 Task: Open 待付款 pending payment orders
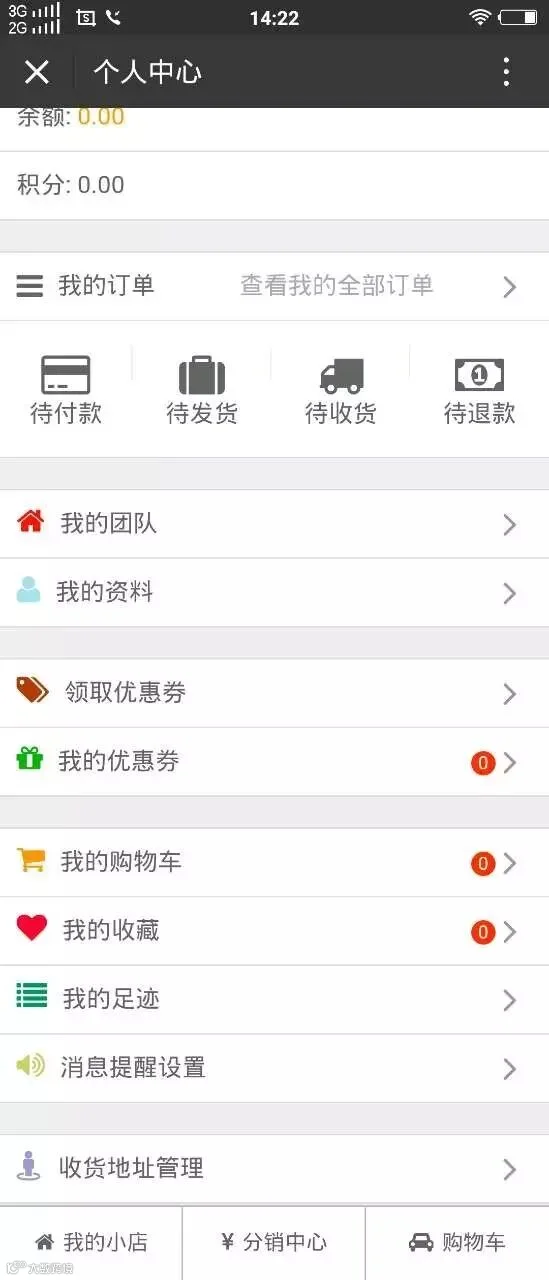click(66, 390)
